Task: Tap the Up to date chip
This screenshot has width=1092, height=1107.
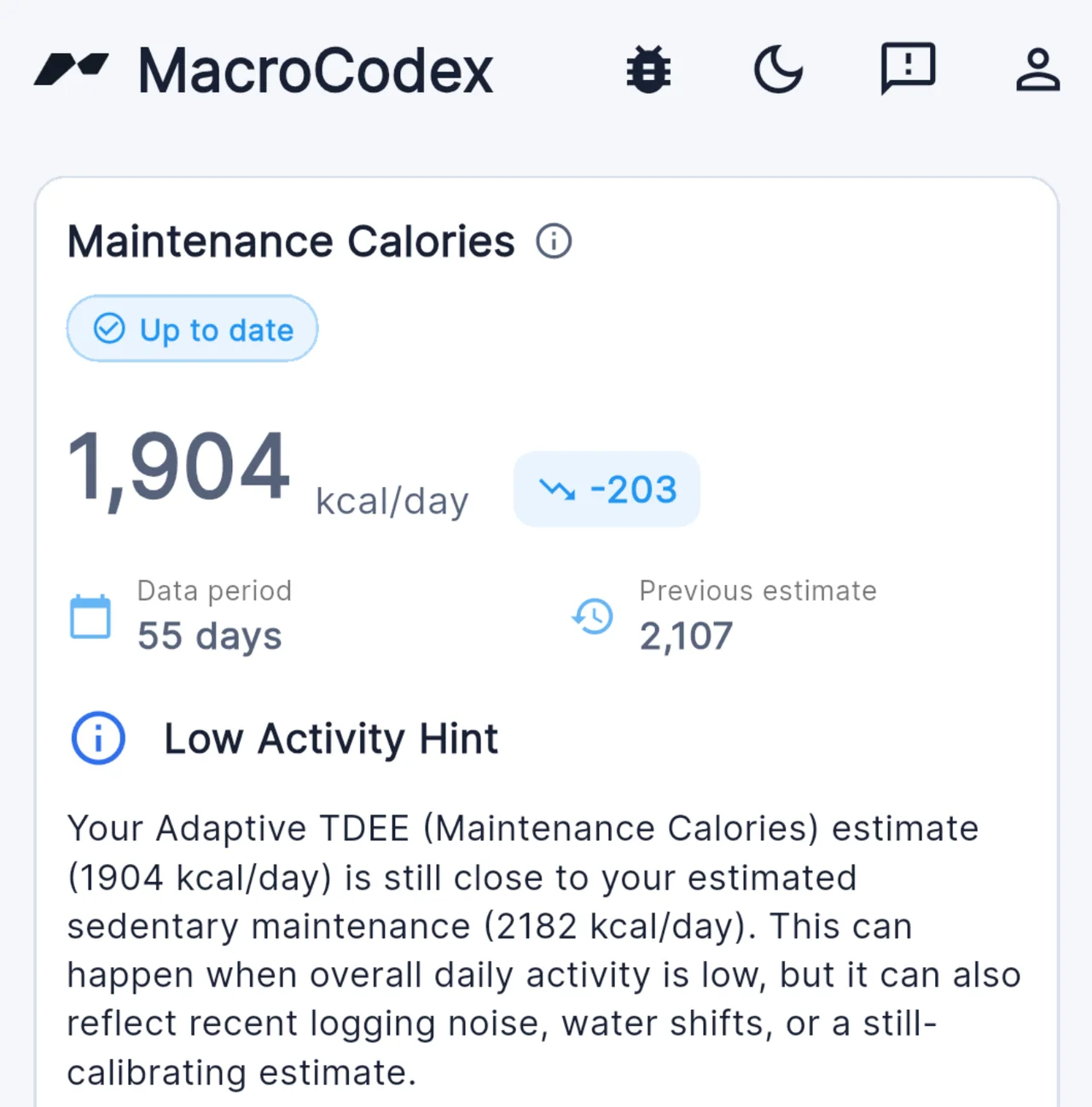Action: coord(193,328)
